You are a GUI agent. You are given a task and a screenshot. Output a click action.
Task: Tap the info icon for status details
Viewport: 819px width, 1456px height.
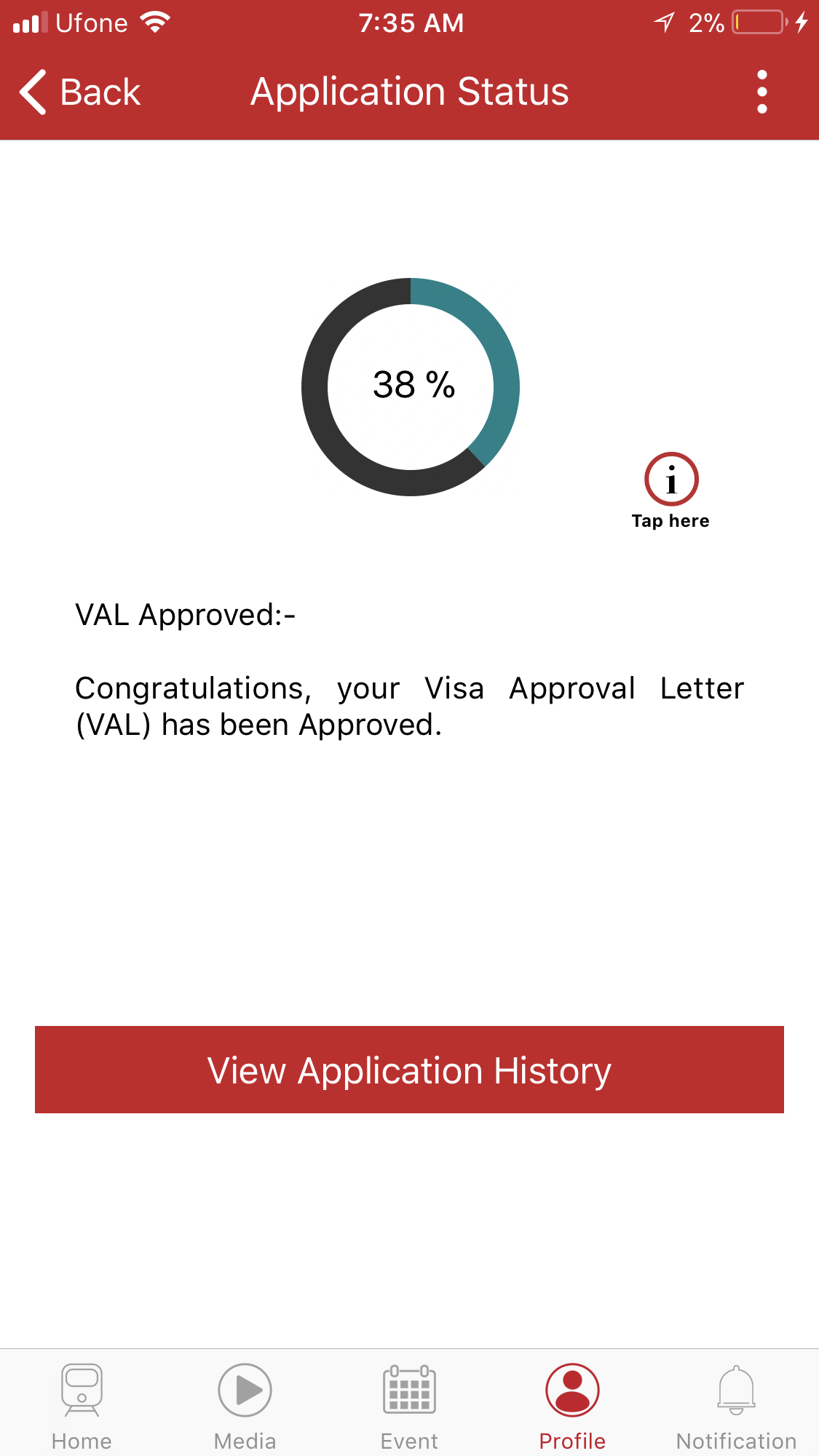pyautogui.click(x=670, y=480)
